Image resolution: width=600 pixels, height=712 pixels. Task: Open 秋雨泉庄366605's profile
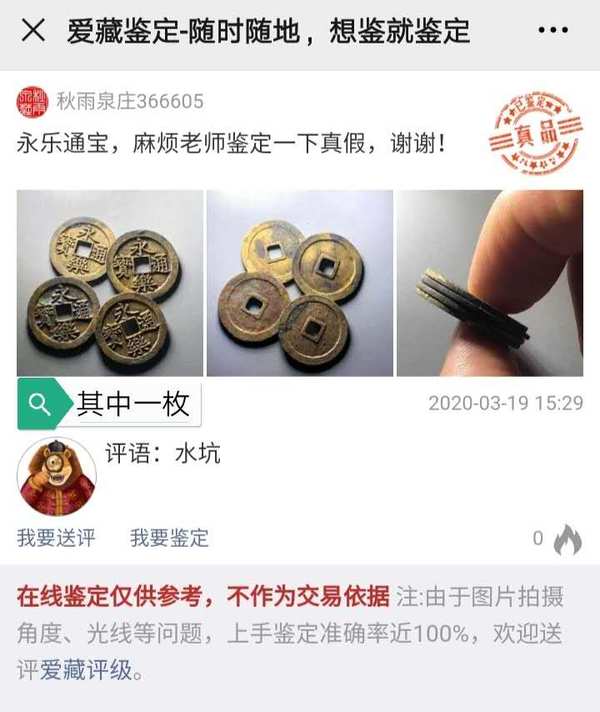[x=130, y=101]
